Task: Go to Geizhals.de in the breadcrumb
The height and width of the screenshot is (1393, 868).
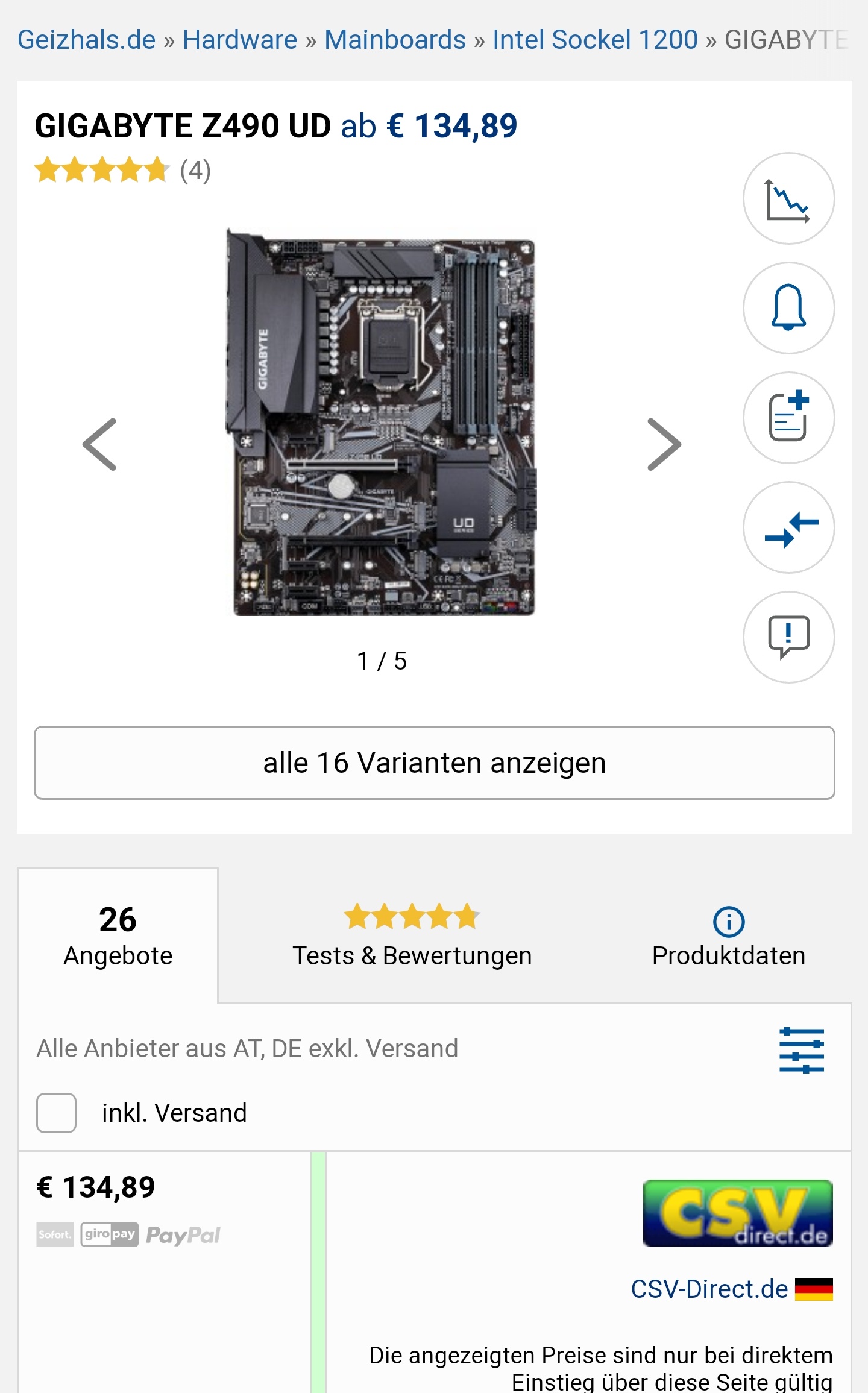Action: pyautogui.click(x=87, y=40)
